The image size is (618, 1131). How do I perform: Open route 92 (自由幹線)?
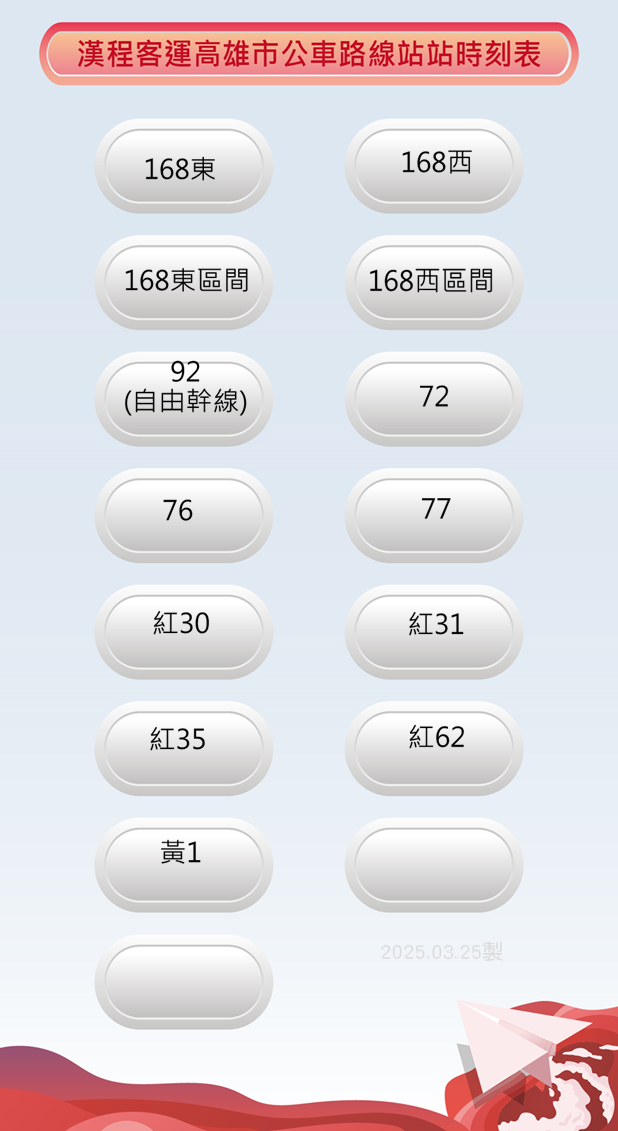pyautogui.click(x=184, y=399)
